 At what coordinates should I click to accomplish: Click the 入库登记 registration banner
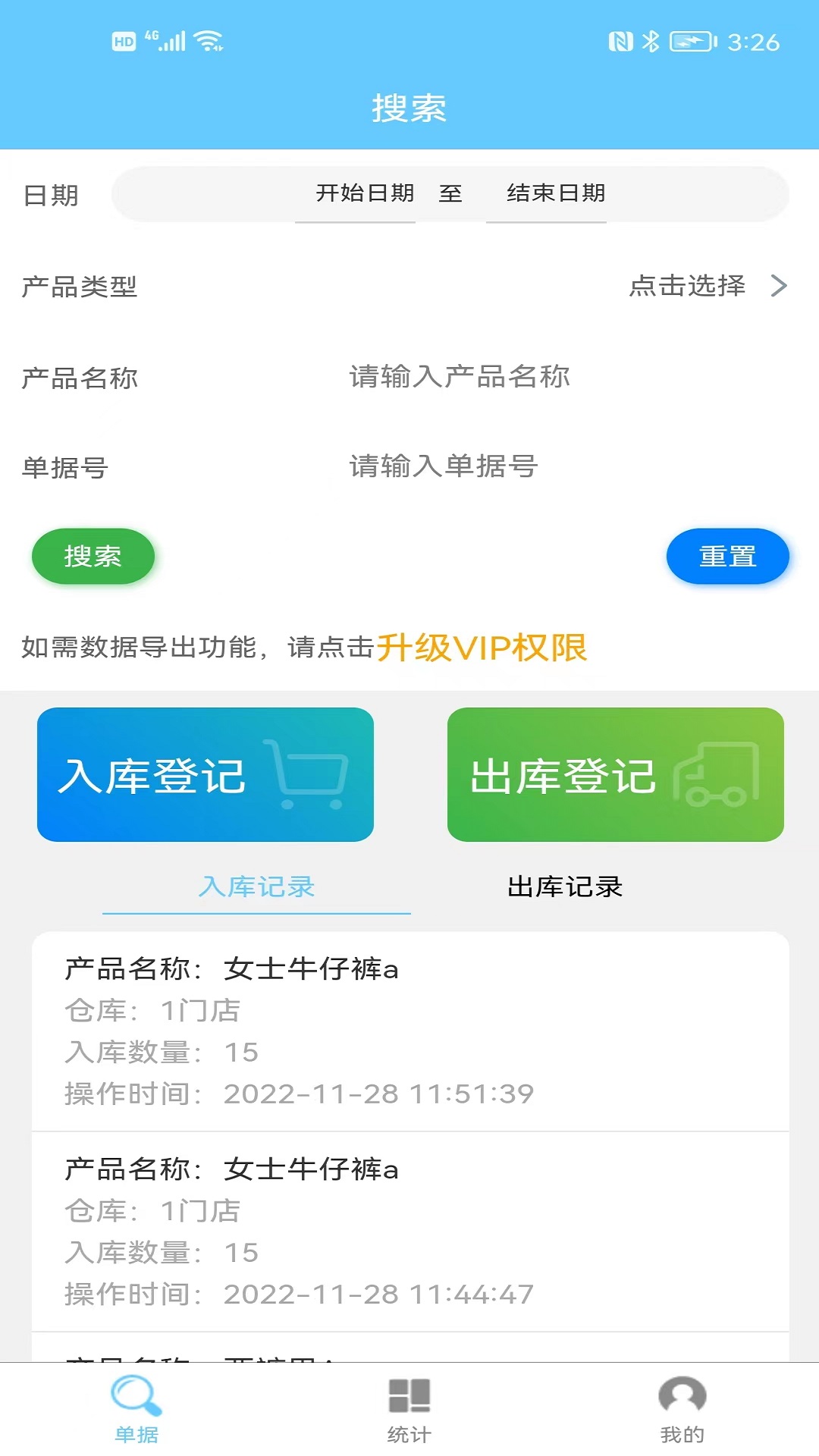click(x=205, y=775)
